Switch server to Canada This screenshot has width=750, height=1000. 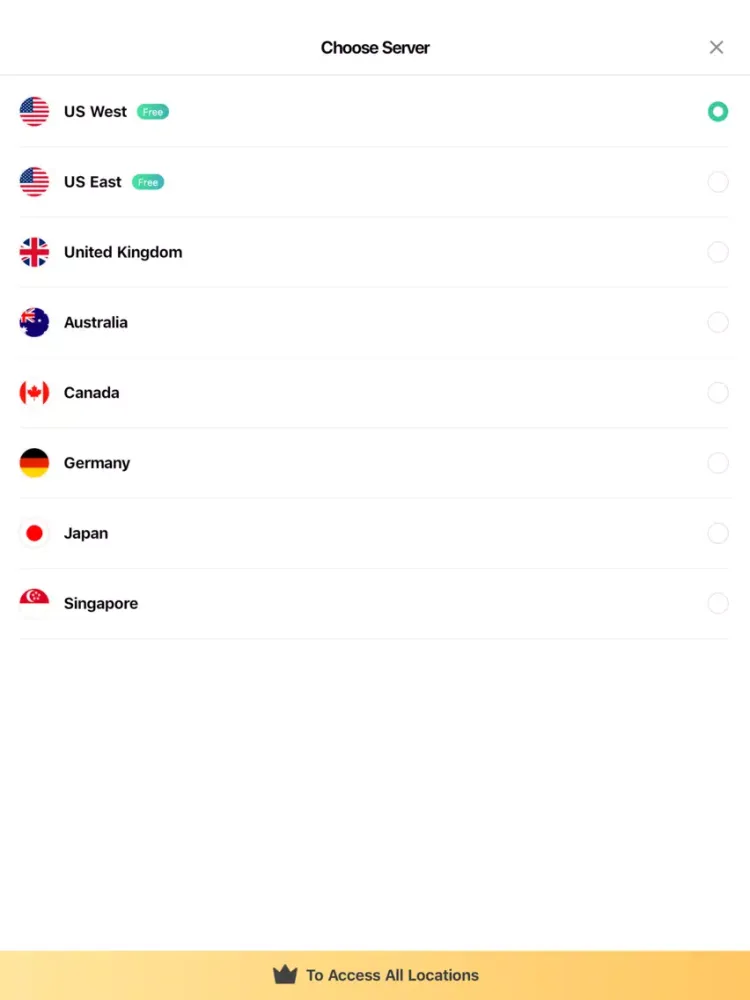(717, 392)
